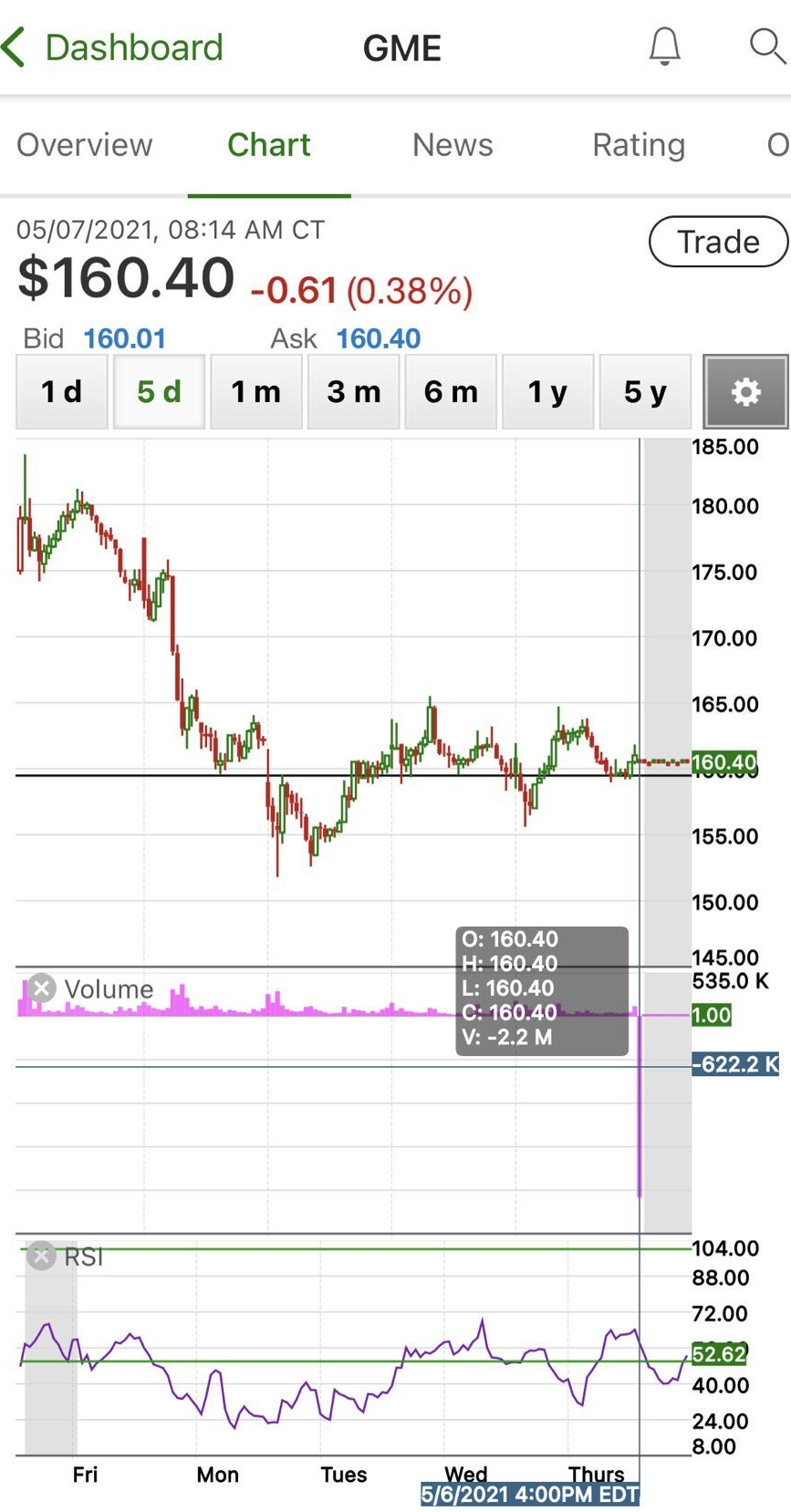Switch to the Rating tab
791x1512 pixels.
[639, 145]
